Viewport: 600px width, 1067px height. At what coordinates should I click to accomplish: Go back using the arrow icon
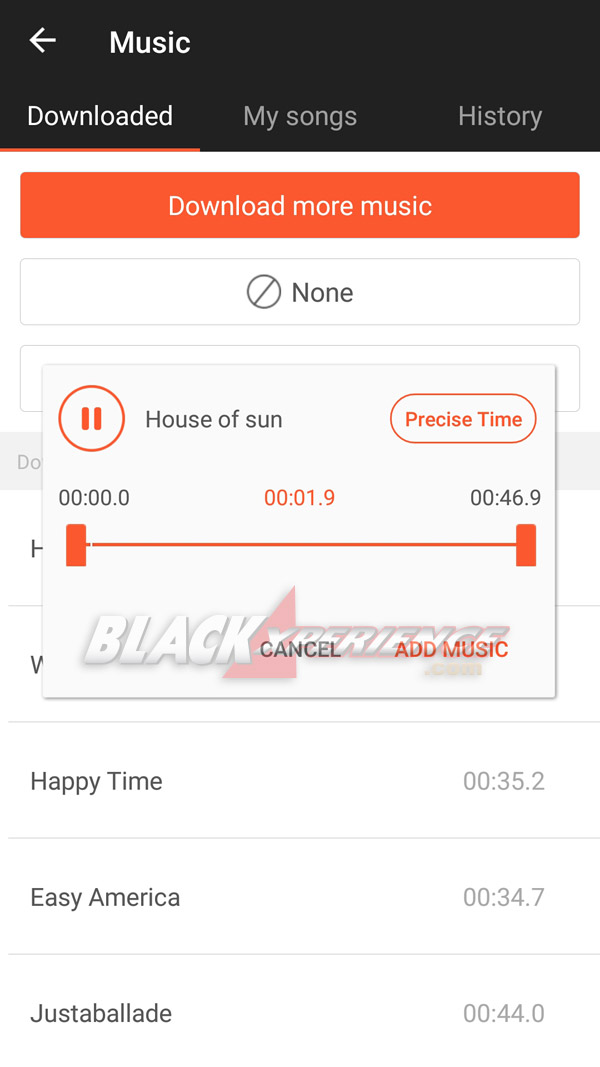click(42, 41)
